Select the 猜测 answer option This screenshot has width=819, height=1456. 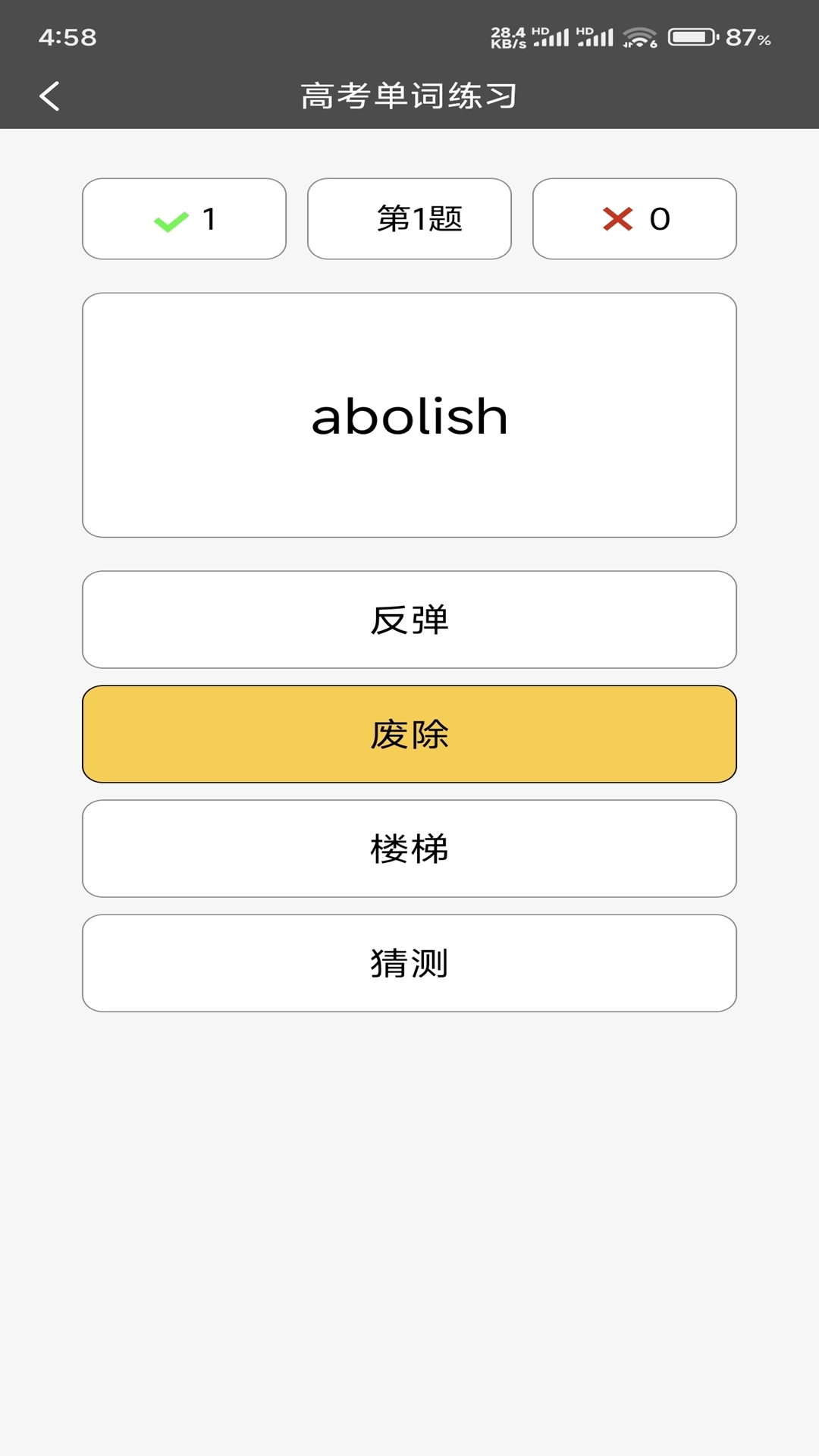pyautogui.click(x=409, y=963)
